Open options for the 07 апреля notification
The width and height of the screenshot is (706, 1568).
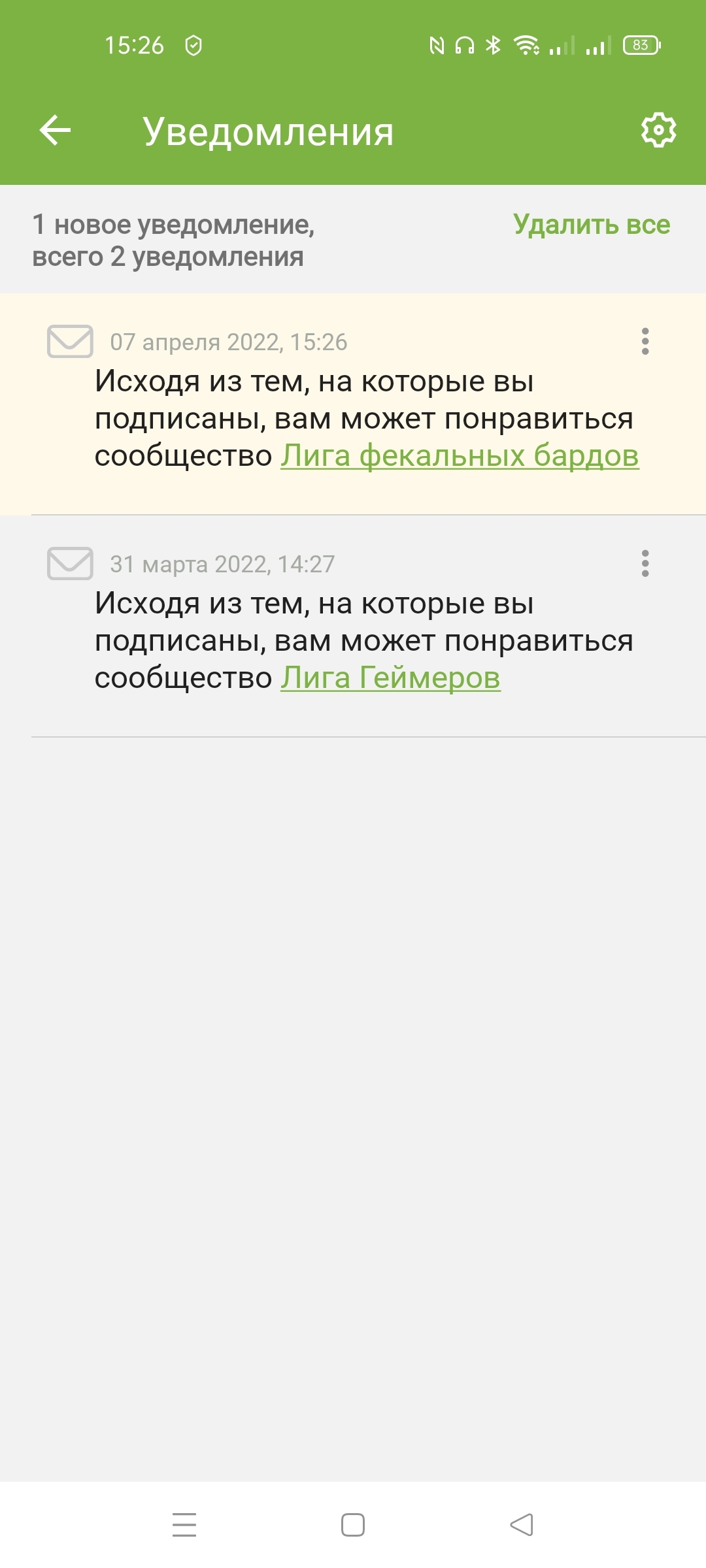tap(645, 342)
